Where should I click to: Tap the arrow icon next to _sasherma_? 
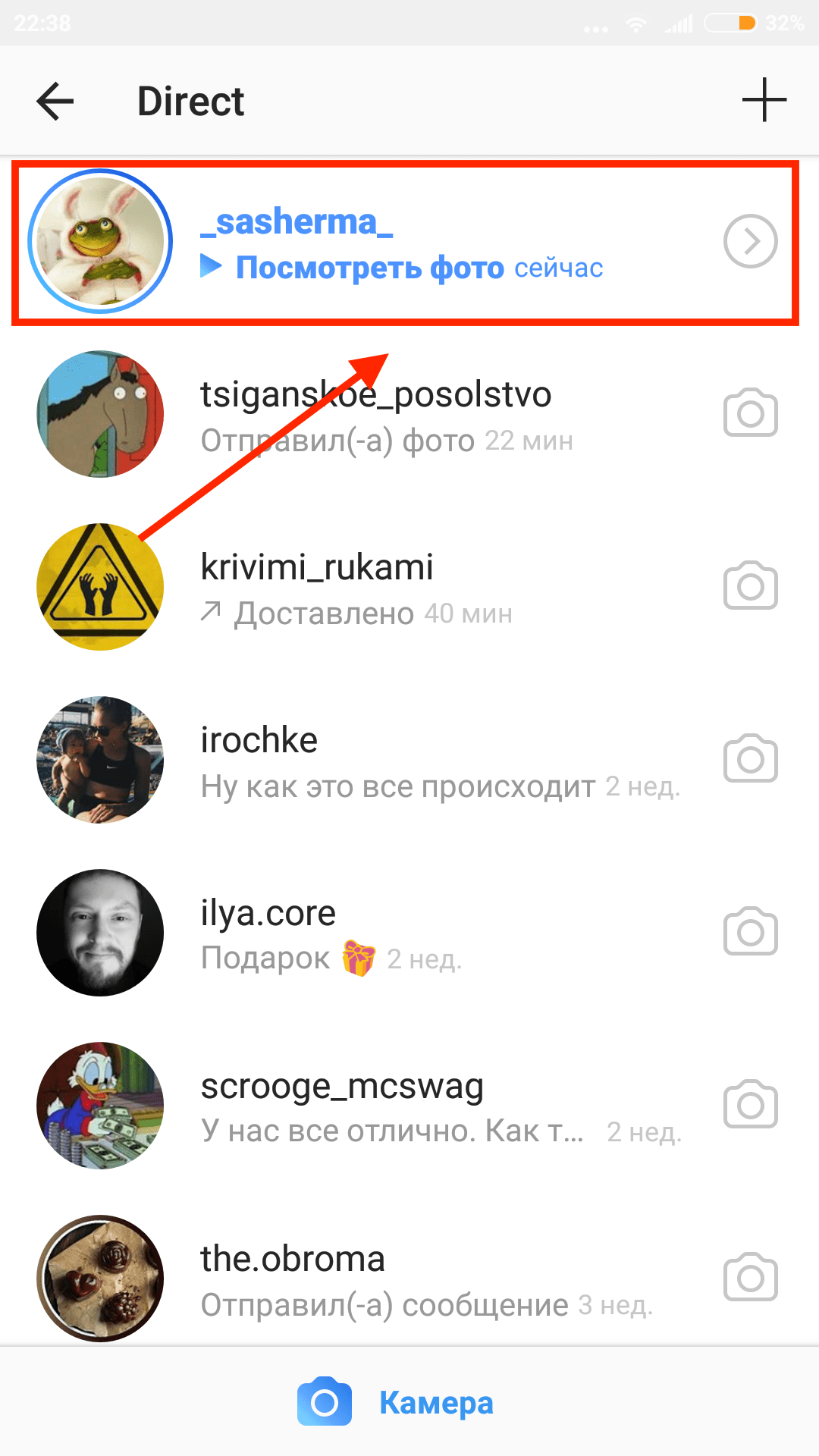coord(750,242)
